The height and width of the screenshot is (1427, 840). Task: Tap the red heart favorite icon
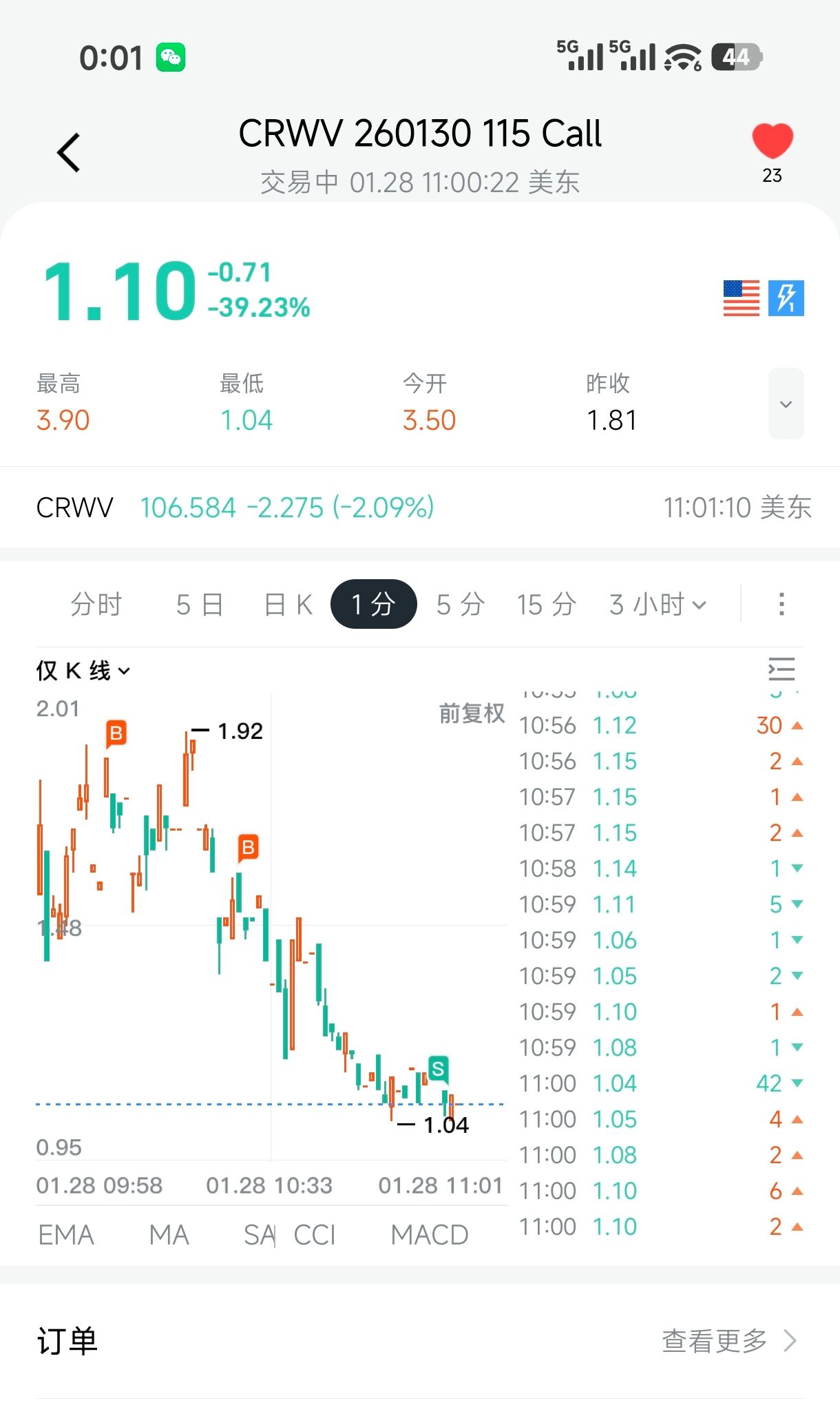point(772,141)
